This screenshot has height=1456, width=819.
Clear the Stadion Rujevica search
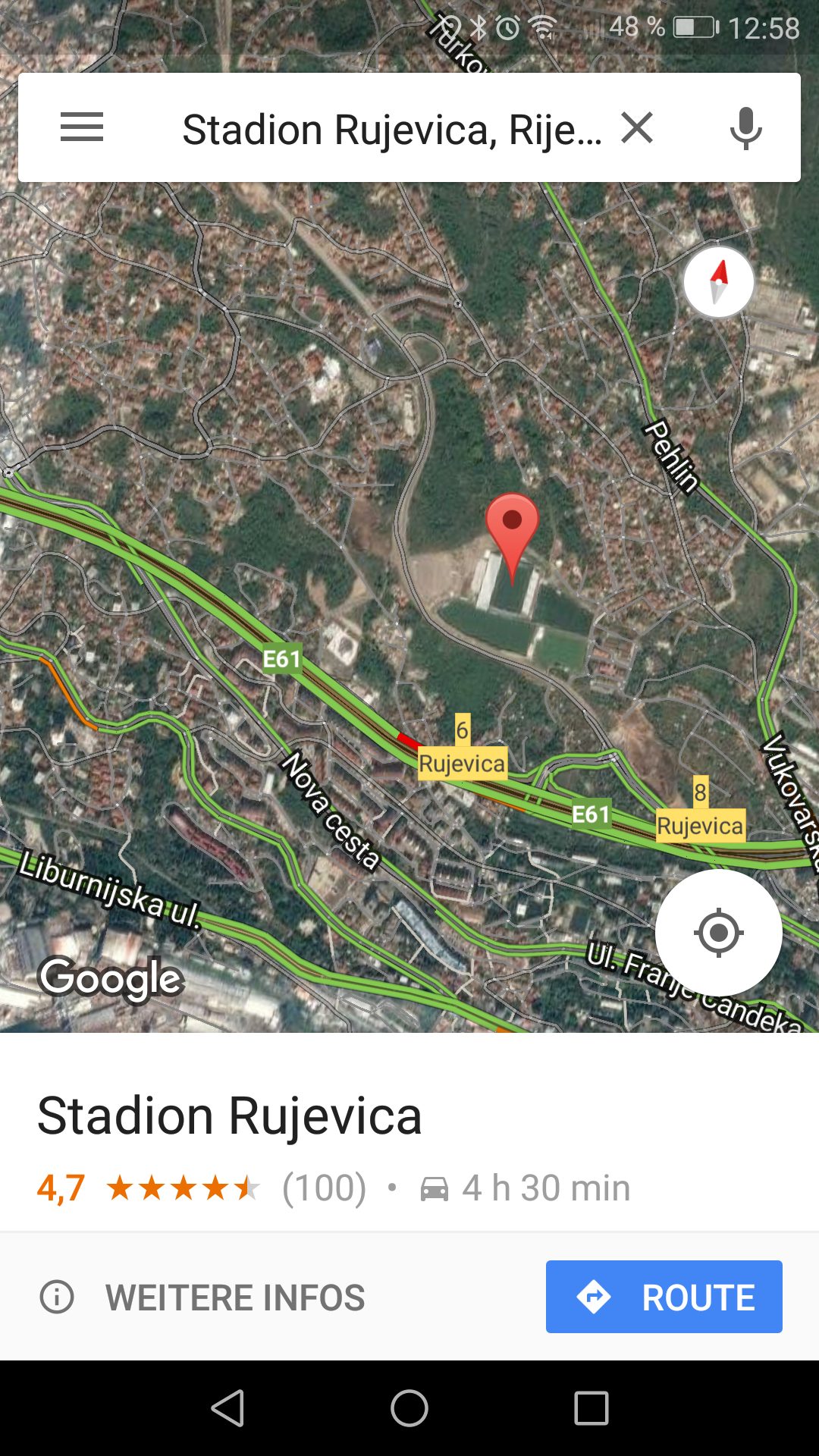(x=637, y=127)
